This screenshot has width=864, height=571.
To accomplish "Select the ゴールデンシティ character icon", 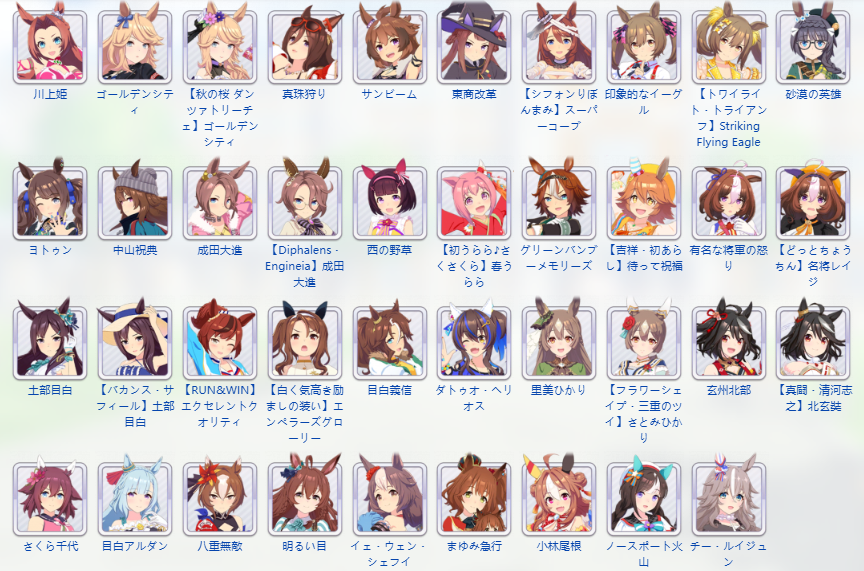I will pyautogui.click(x=134, y=46).
